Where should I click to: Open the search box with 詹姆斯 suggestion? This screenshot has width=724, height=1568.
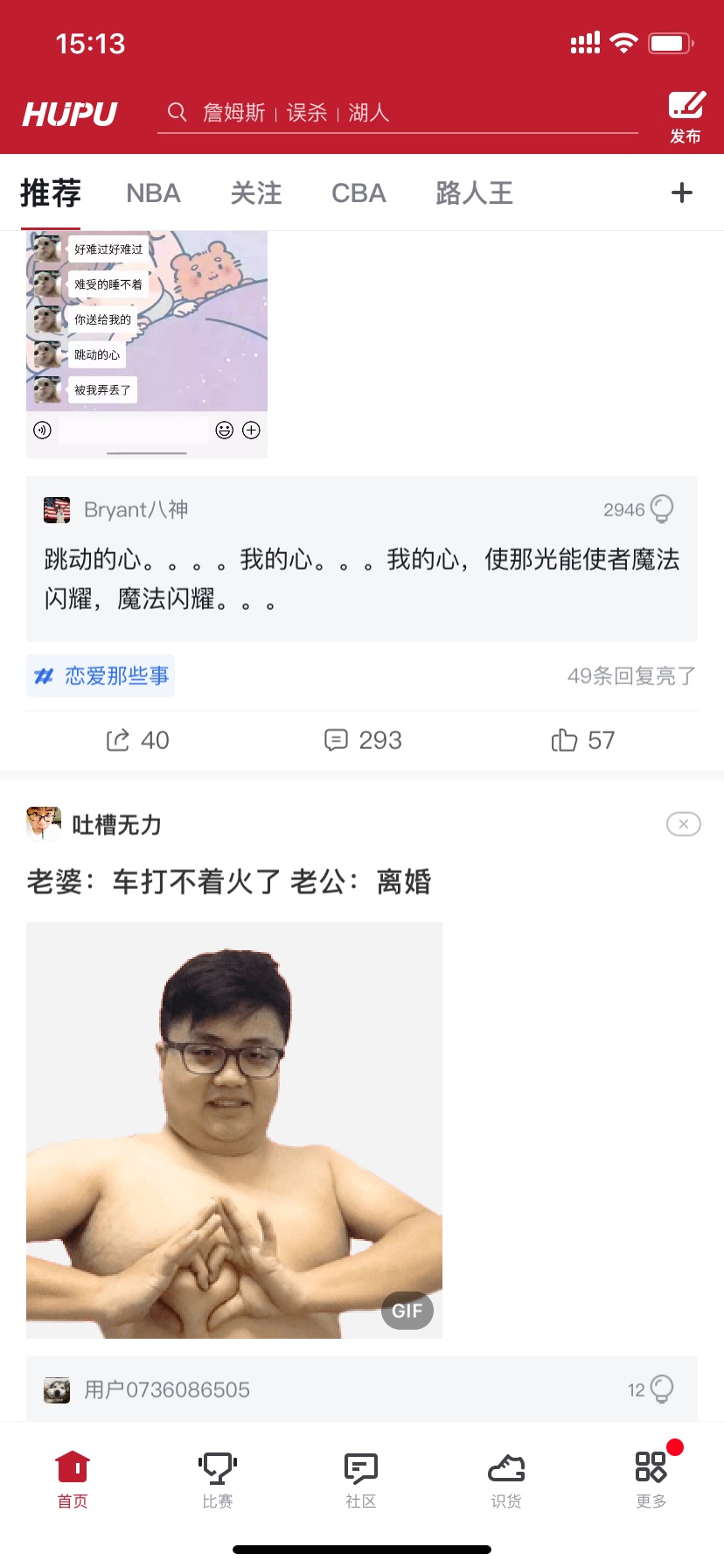tap(398, 113)
